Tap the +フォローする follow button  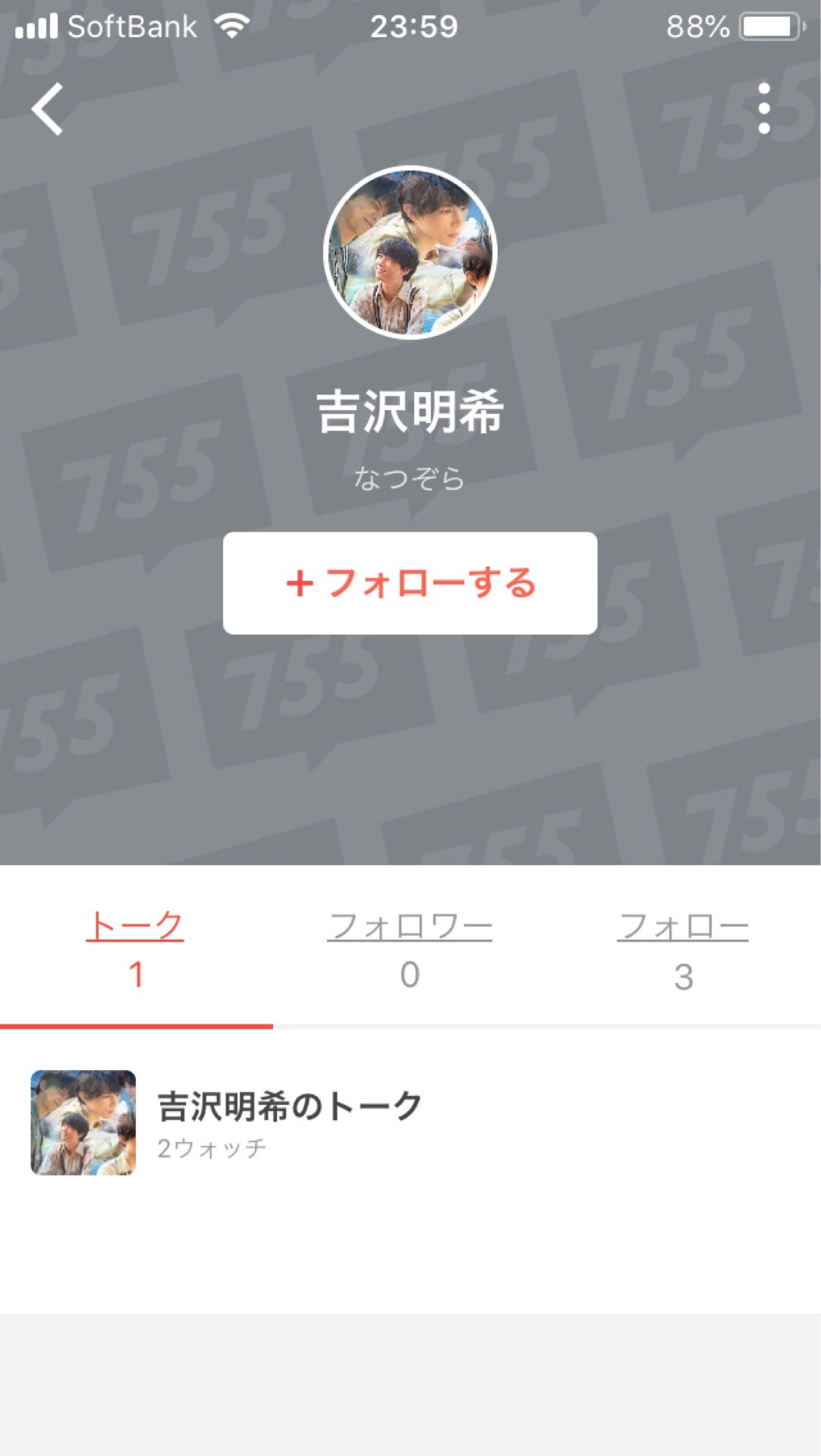pos(410,582)
